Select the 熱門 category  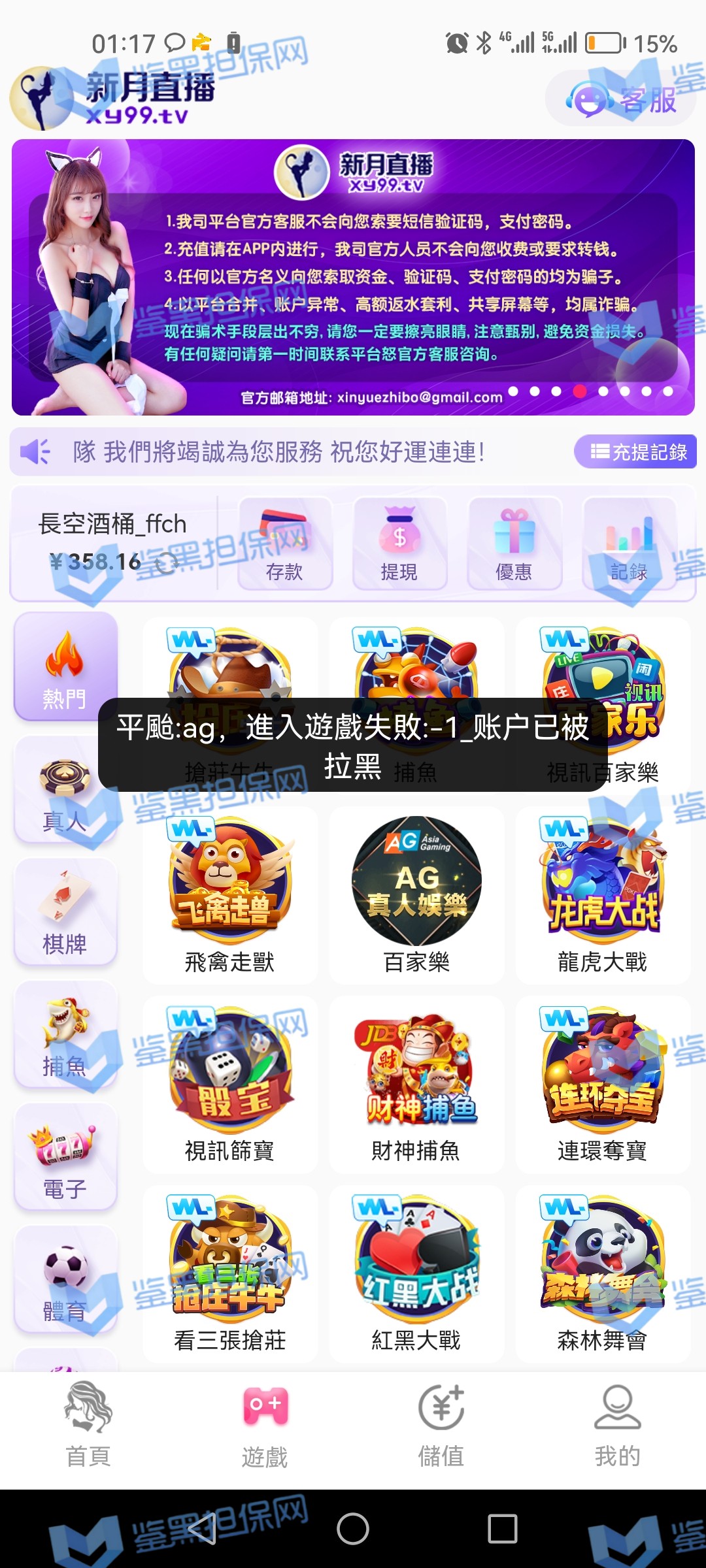point(65,666)
